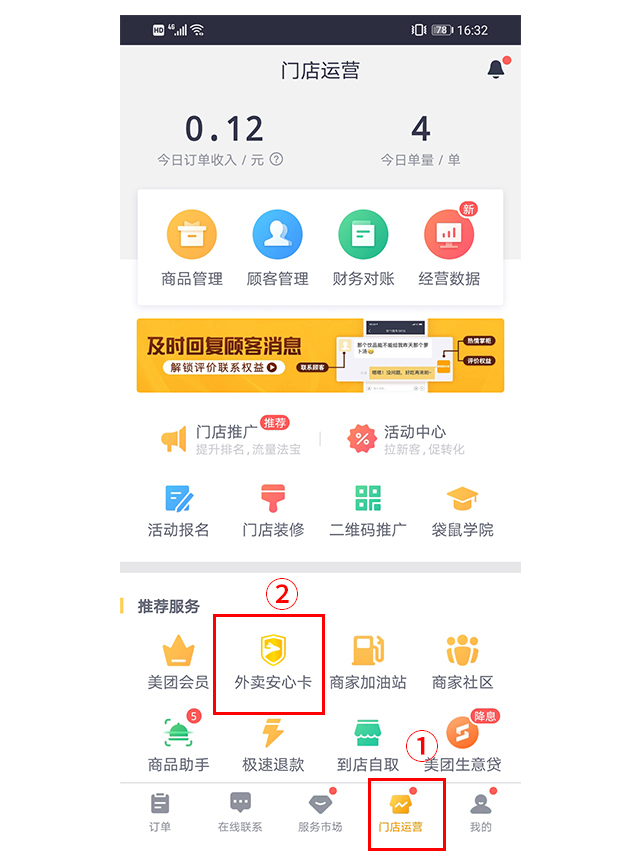The height and width of the screenshot is (868, 640).
Task: Open 顾客管理
Action: [277, 249]
